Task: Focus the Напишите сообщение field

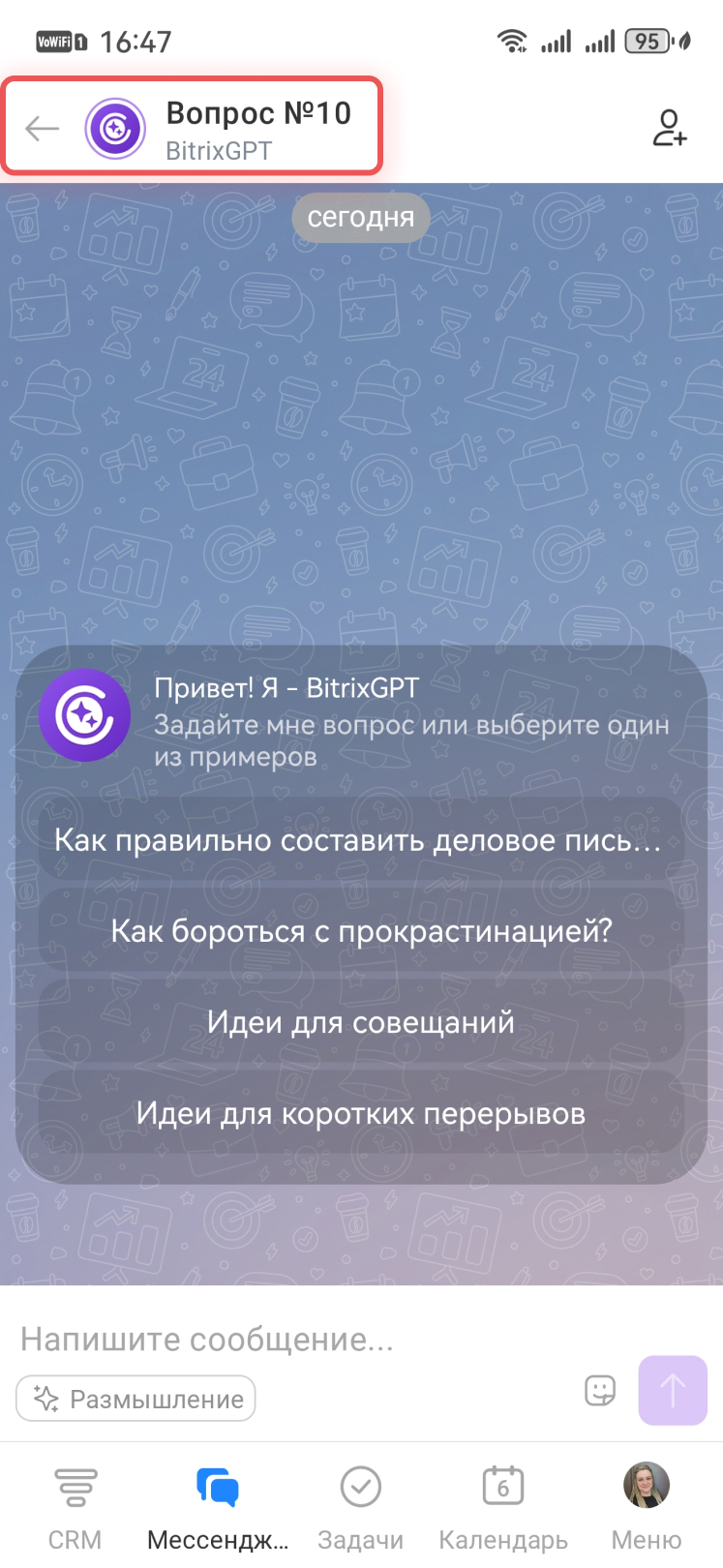Action: pyautogui.click(x=290, y=1339)
